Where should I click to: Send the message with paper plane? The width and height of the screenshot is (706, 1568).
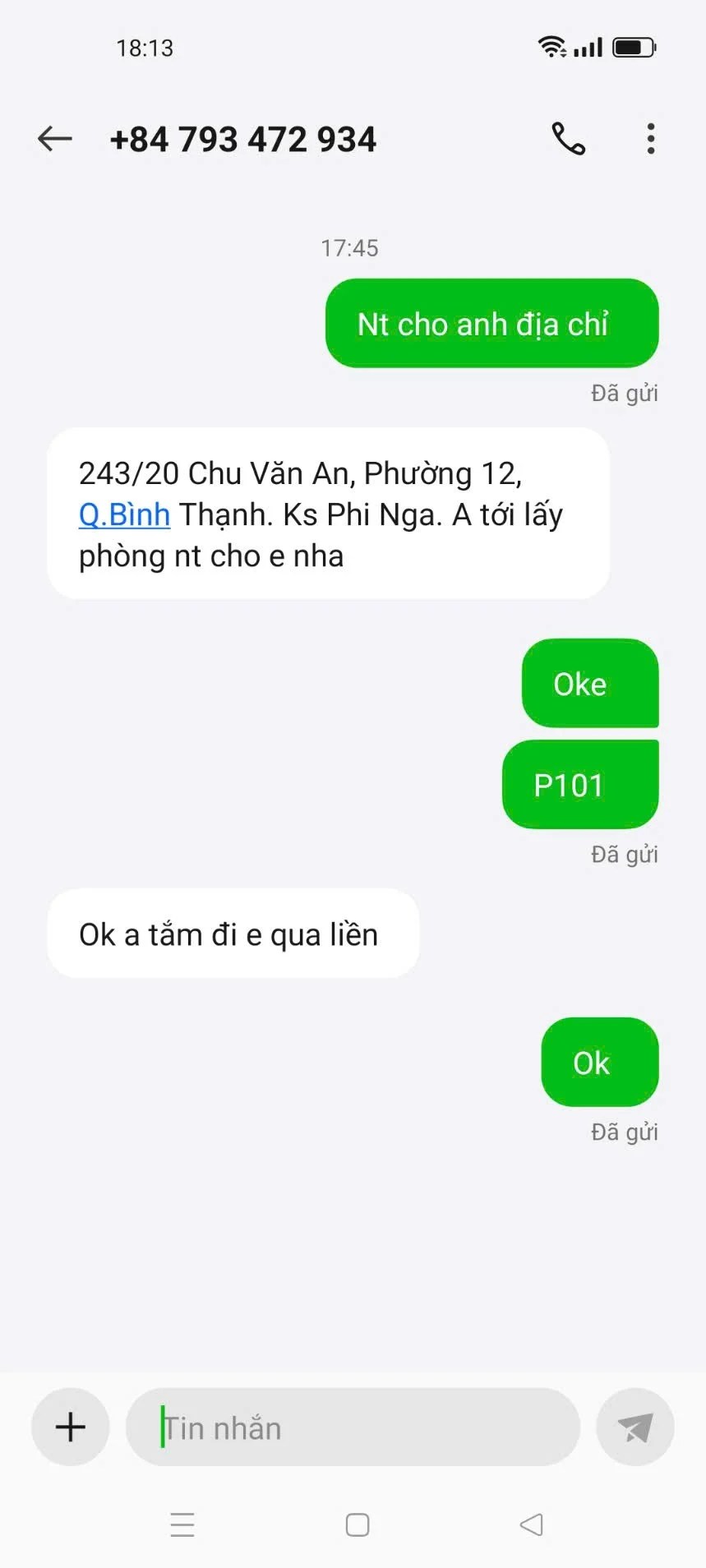tap(634, 1427)
